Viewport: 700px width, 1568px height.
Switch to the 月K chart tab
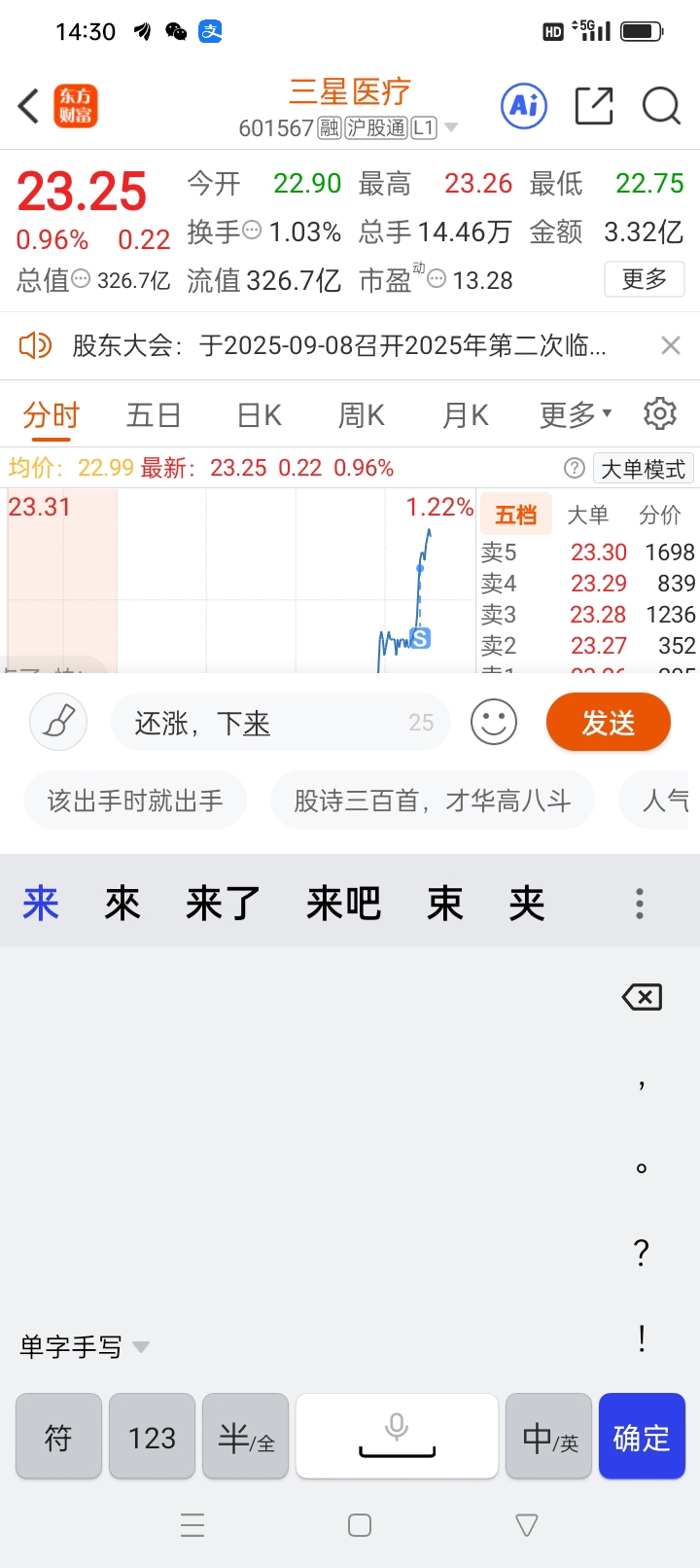(x=466, y=415)
